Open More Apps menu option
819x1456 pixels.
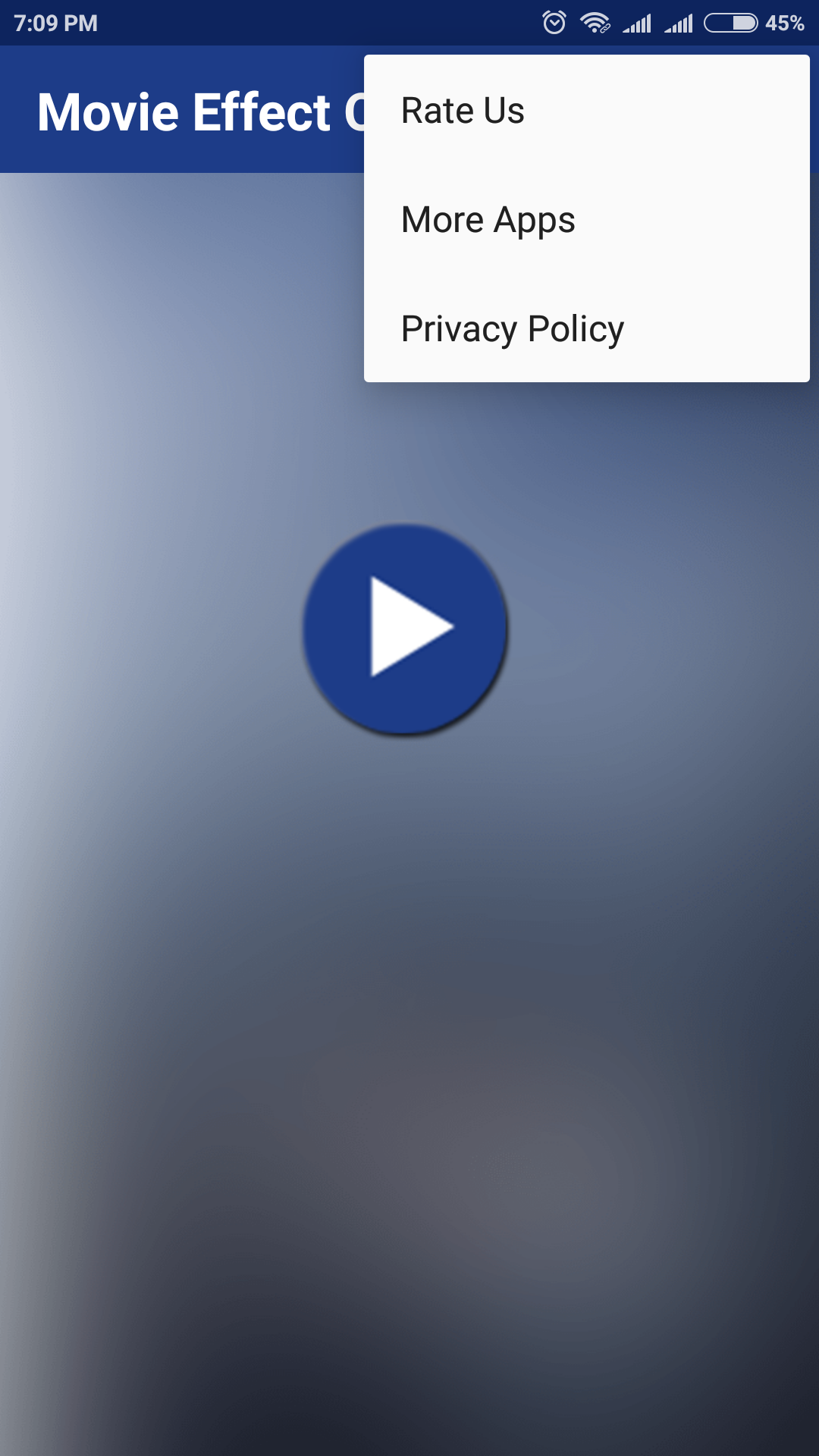[x=587, y=220]
